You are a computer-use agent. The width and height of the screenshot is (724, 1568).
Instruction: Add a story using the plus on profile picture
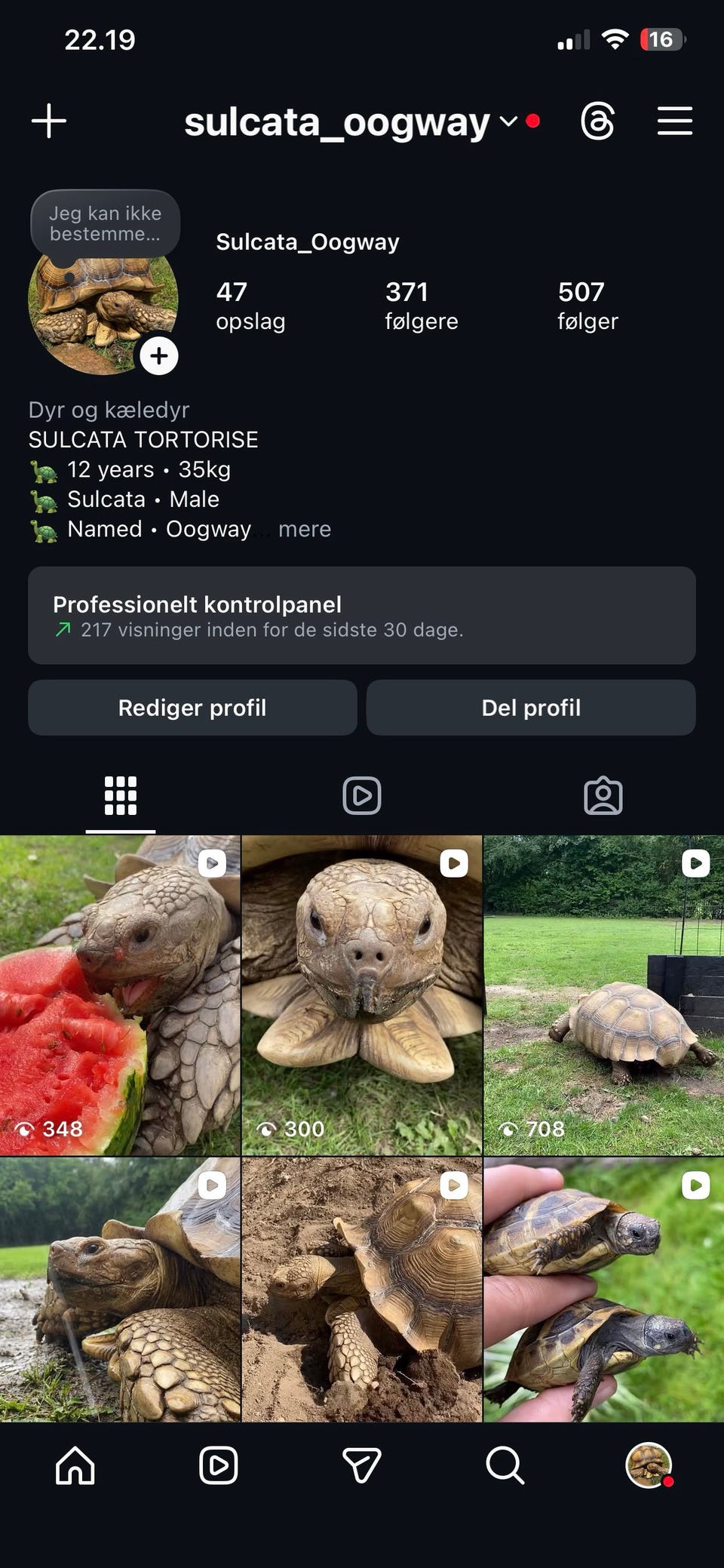tap(158, 355)
